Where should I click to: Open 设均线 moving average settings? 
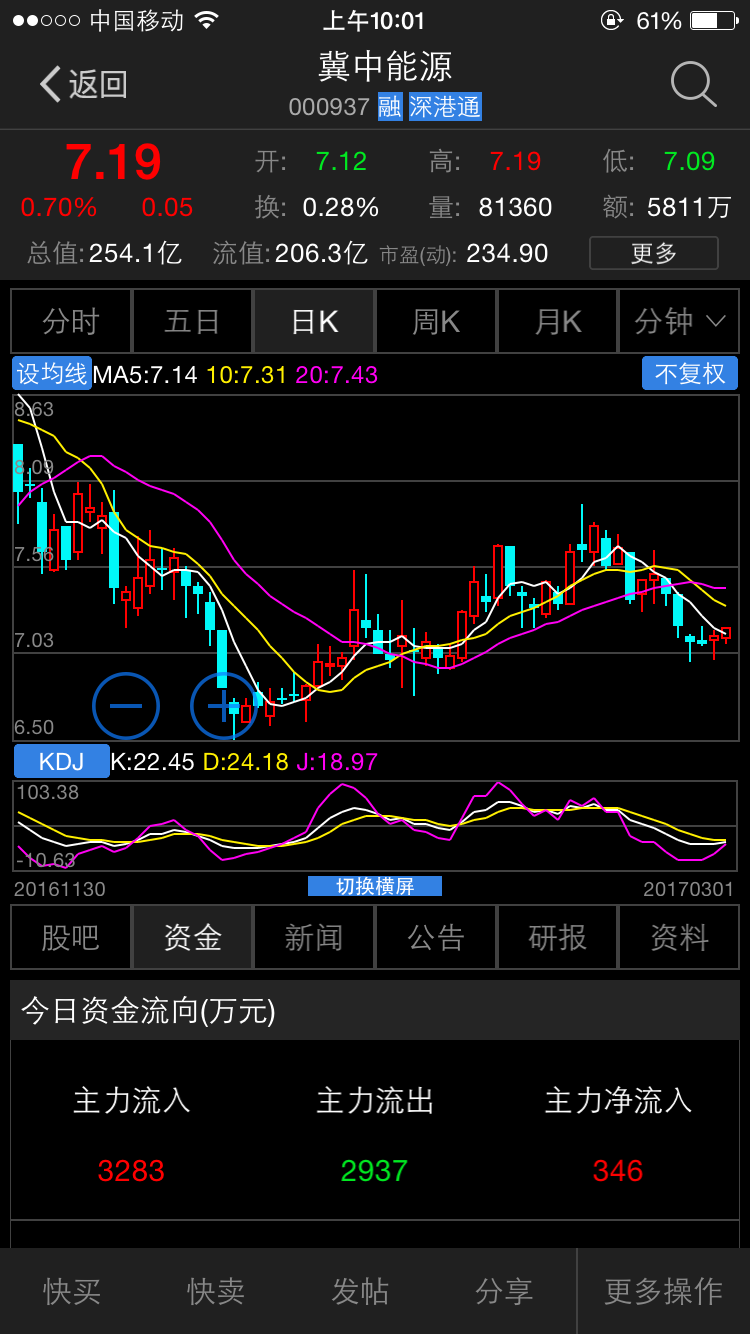point(52,374)
